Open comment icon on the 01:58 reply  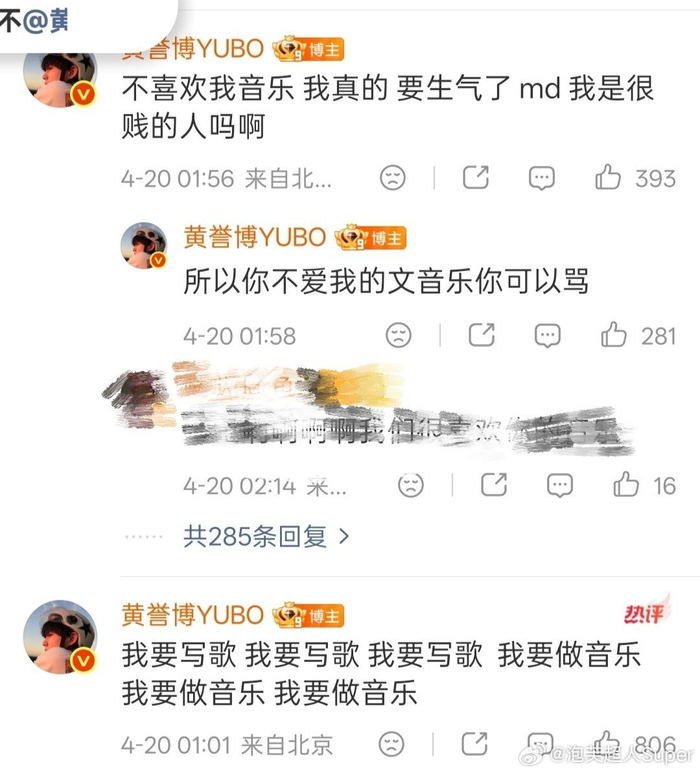[547, 336]
